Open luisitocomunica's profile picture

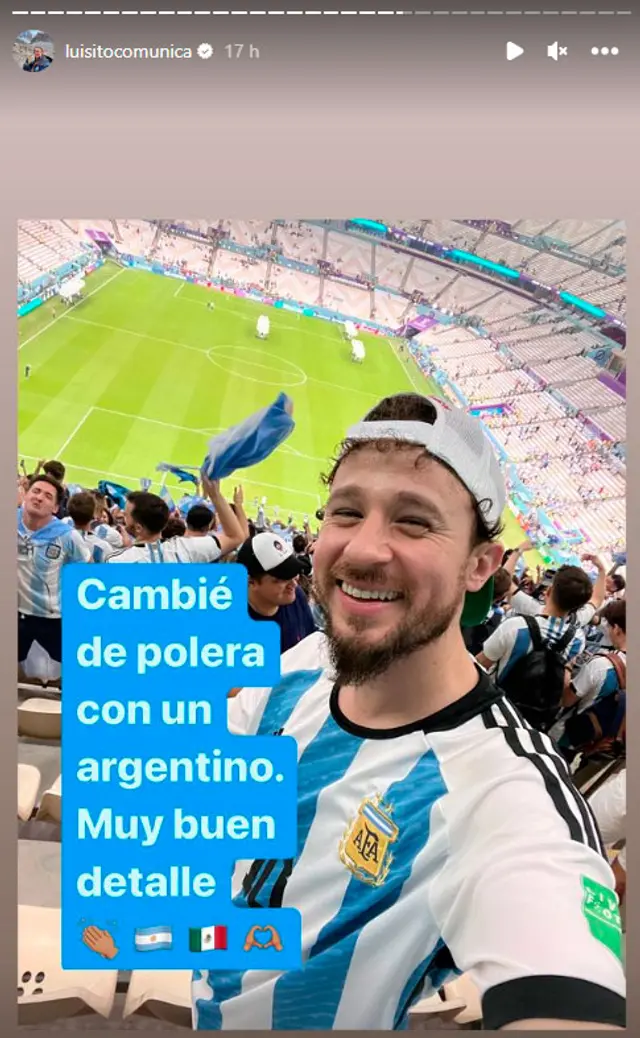point(34,51)
